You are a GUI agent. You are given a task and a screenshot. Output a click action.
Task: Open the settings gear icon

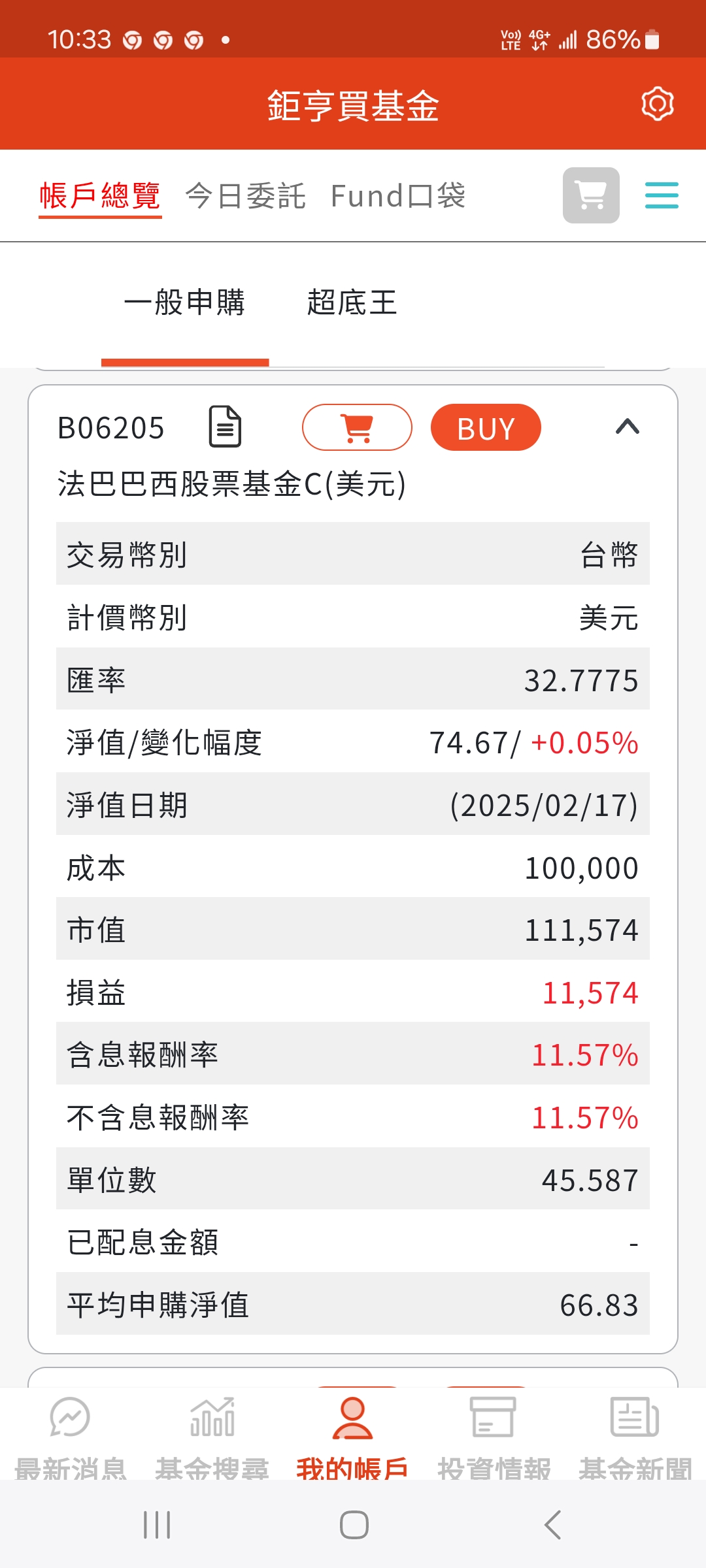pos(658,103)
